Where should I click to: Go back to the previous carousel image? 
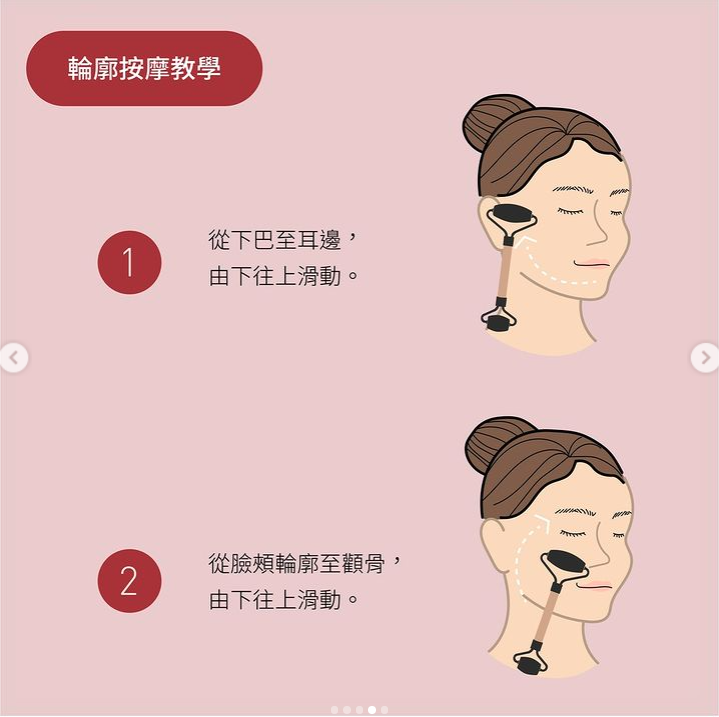13,357
